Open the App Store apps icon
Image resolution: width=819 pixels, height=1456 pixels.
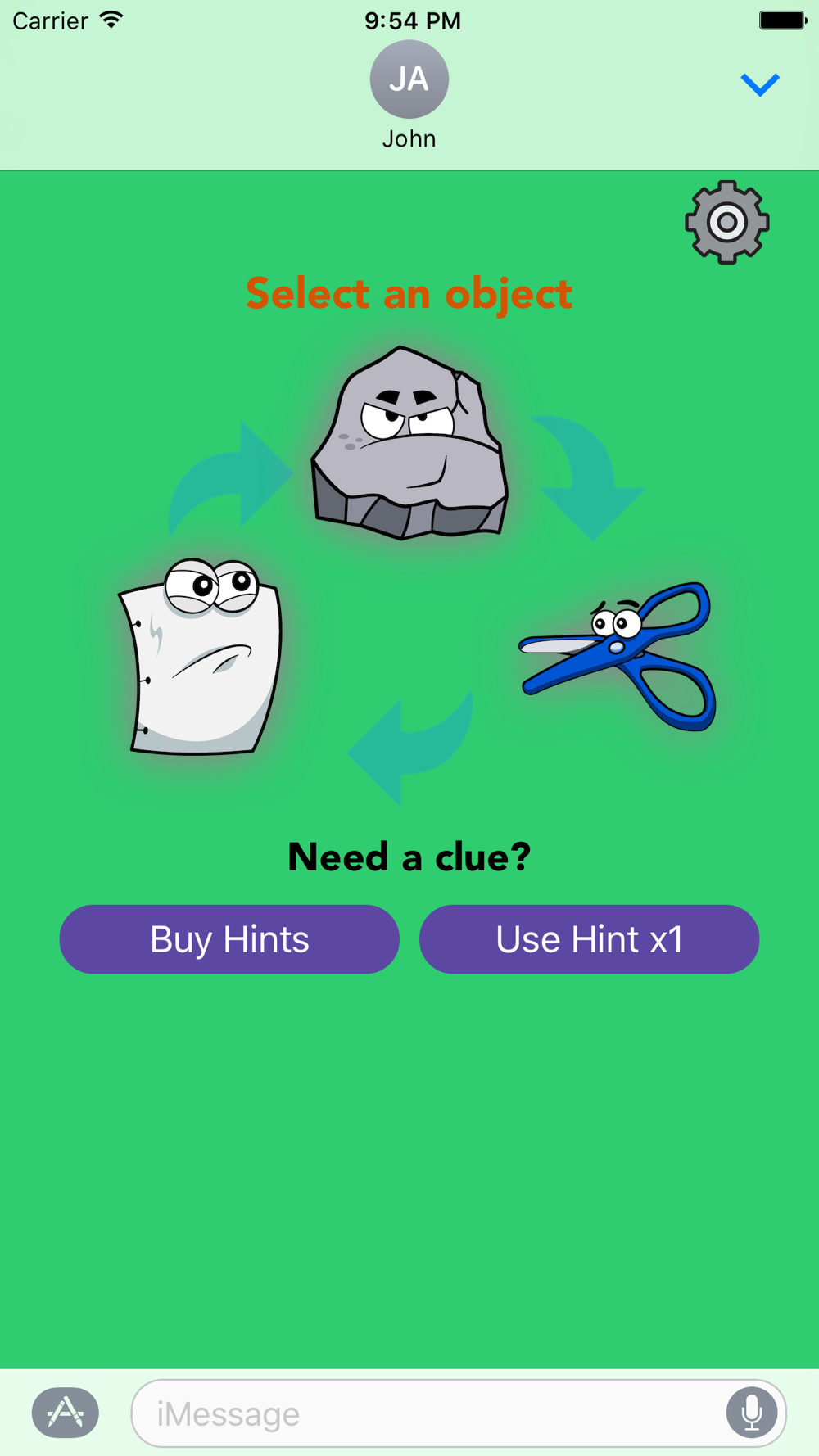click(66, 1413)
